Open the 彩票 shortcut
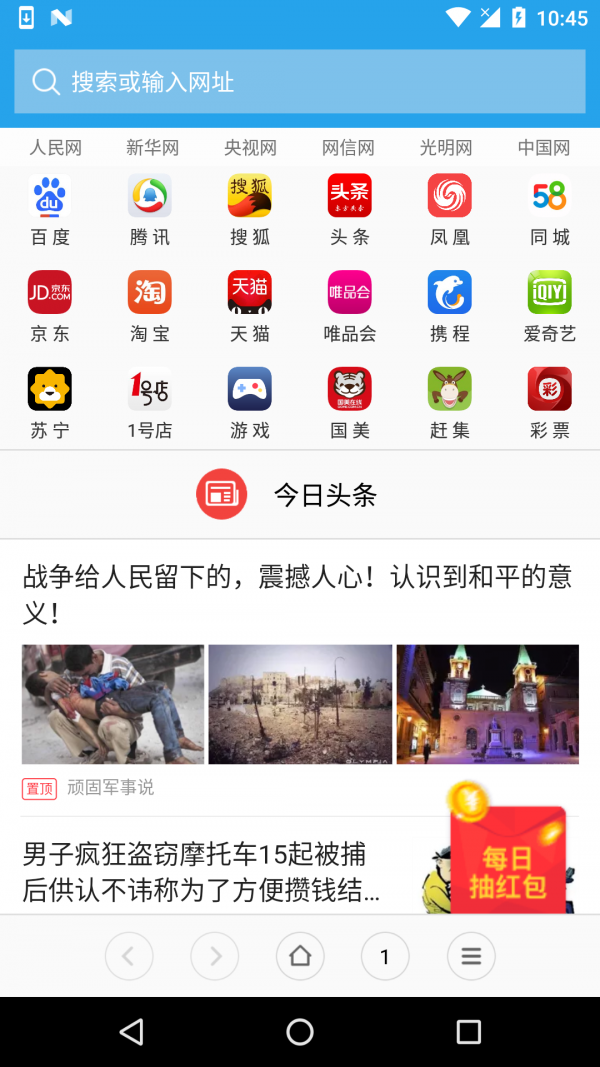This screenshot has width=600, height=1067. coord(550,403)
